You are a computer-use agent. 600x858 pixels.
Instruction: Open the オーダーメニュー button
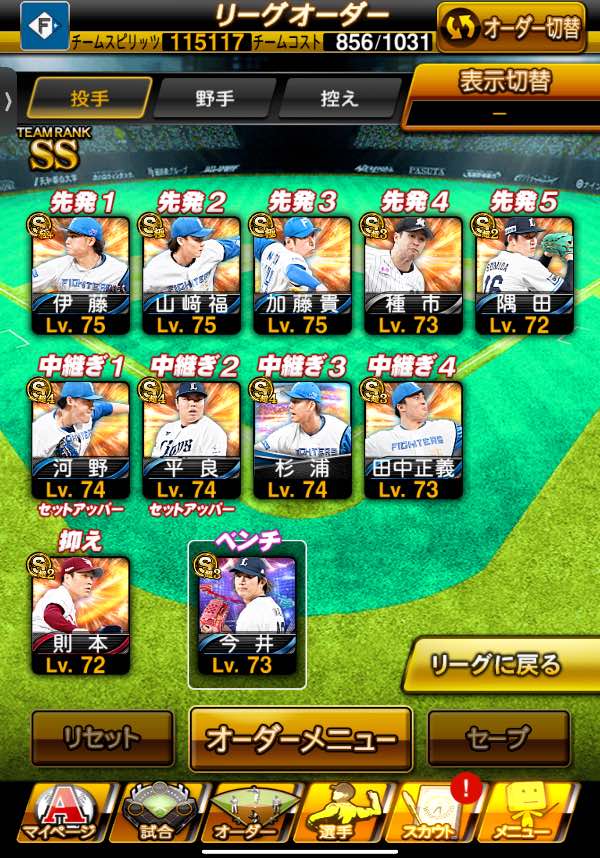tap(301, 739)
